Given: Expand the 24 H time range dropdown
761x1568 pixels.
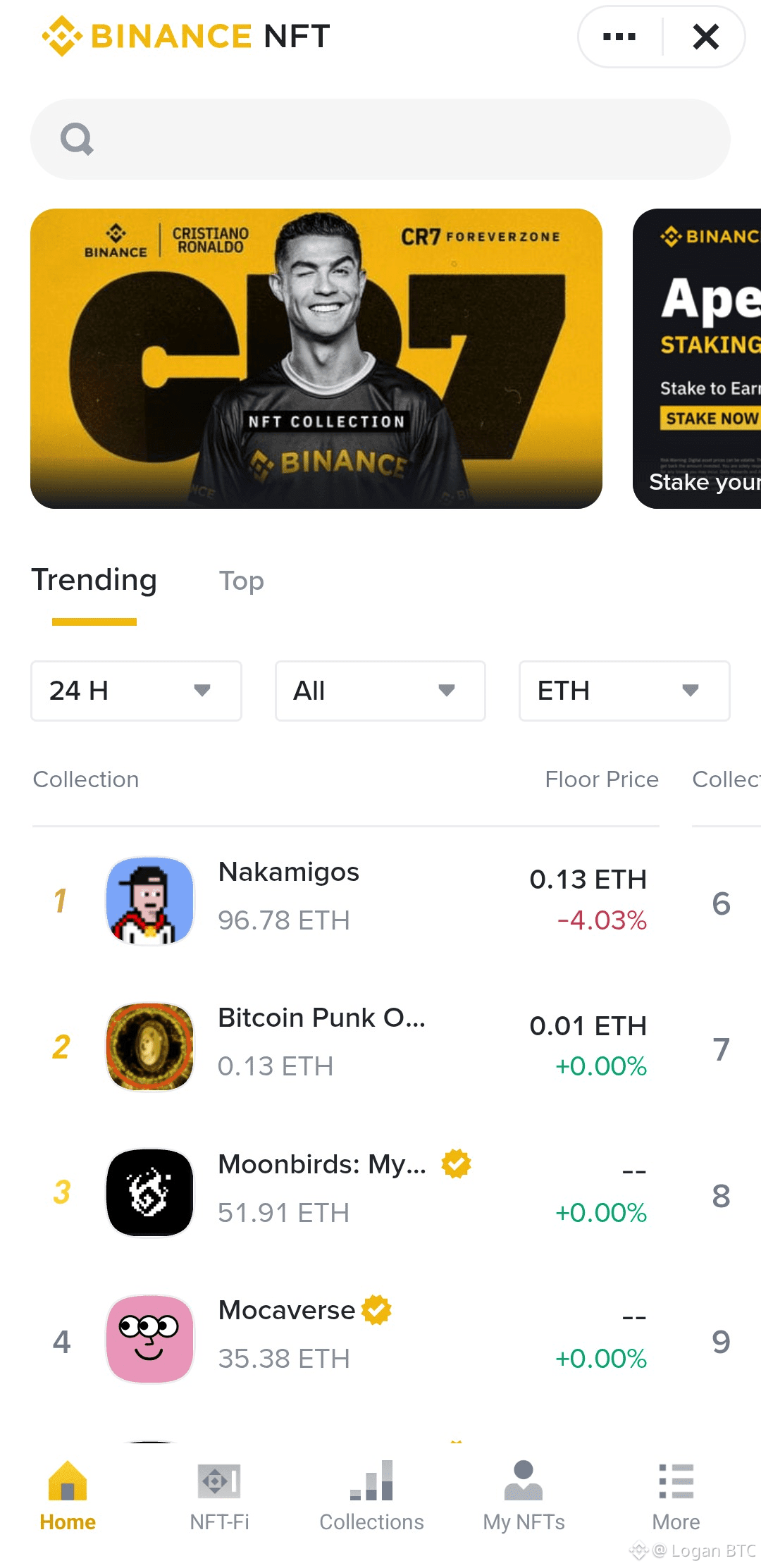Looking at the screenshot, I should [136, 691].
